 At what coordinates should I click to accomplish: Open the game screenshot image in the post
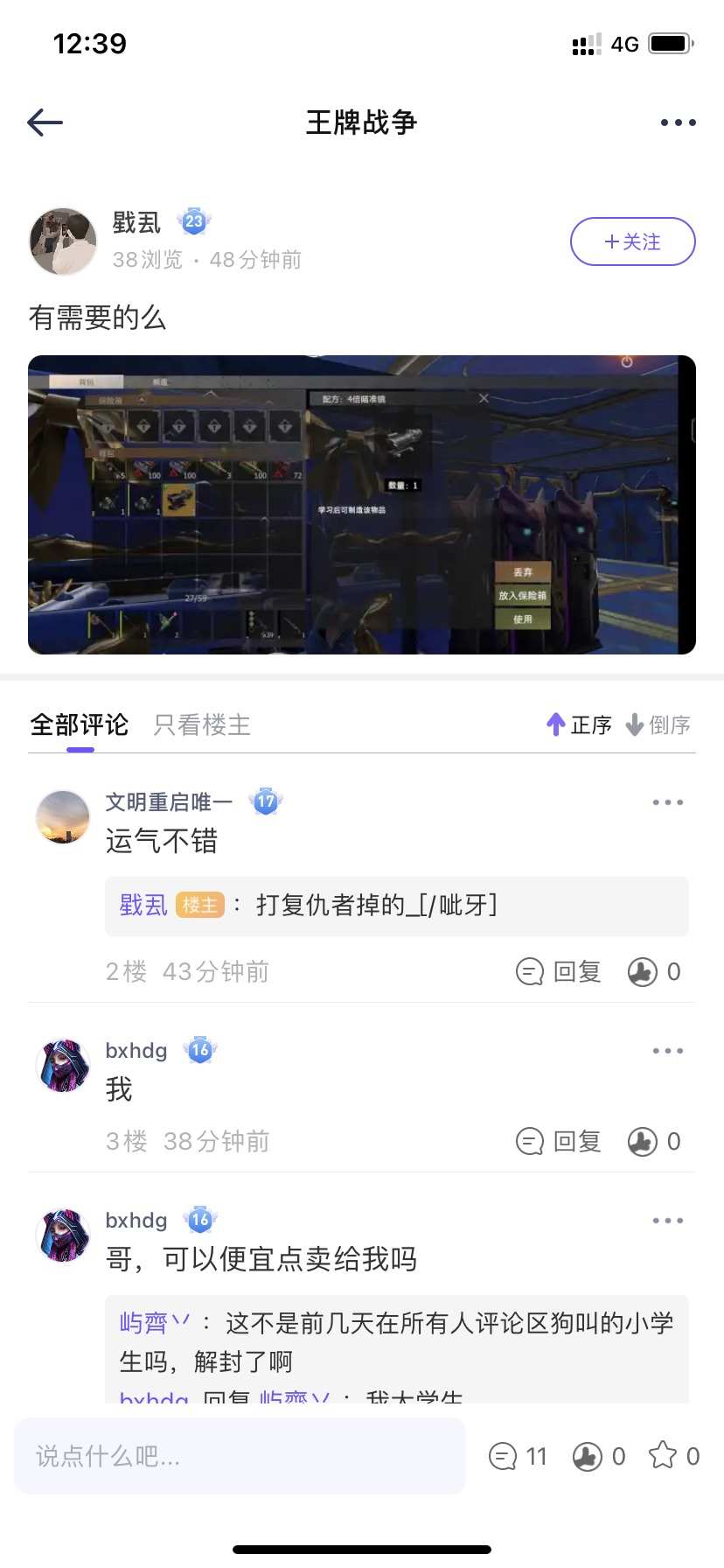point(362,505)
